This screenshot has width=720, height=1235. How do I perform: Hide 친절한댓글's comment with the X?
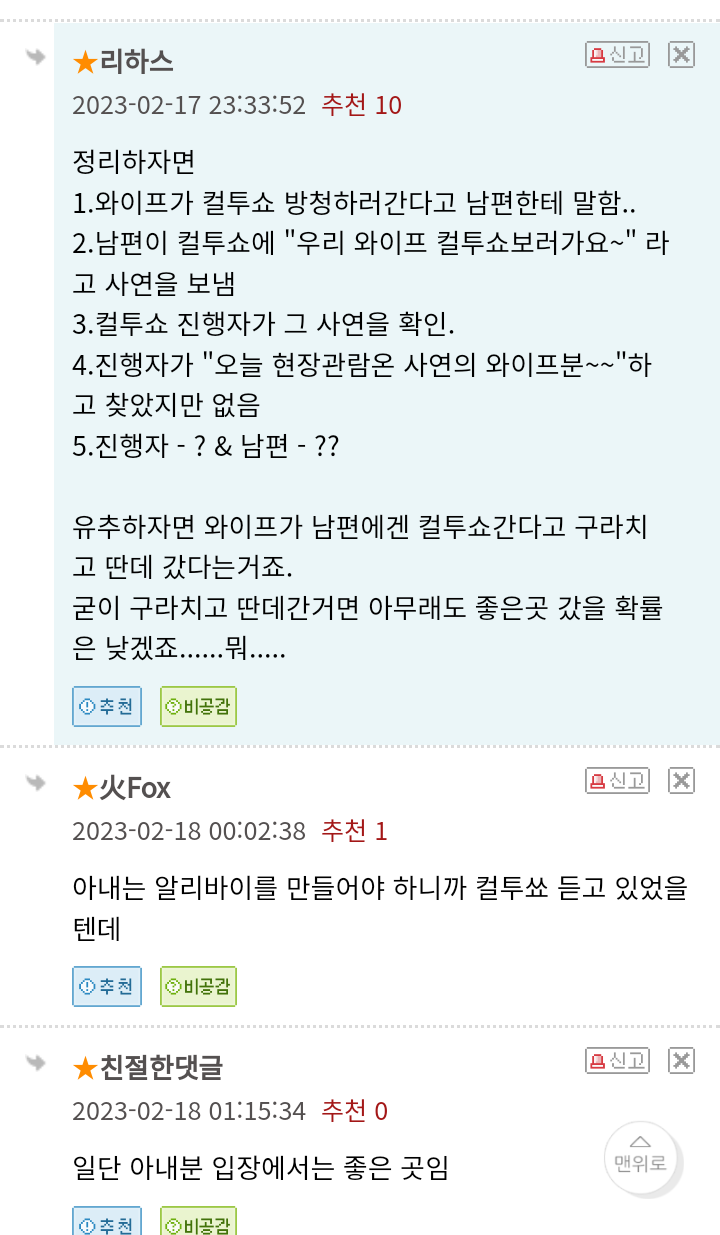click(x=681, y=1060)
